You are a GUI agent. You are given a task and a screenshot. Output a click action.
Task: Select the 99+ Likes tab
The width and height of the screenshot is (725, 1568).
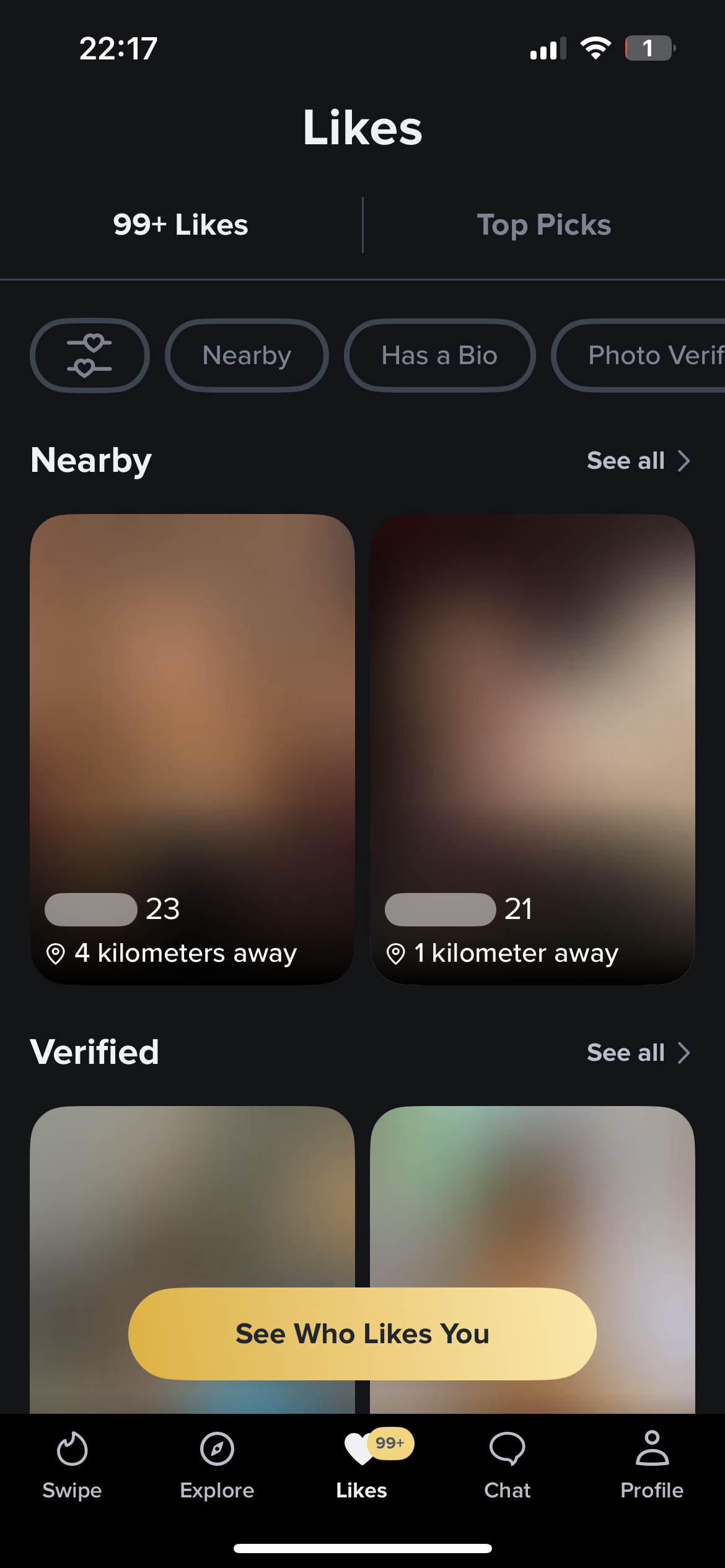pos(180,225)
